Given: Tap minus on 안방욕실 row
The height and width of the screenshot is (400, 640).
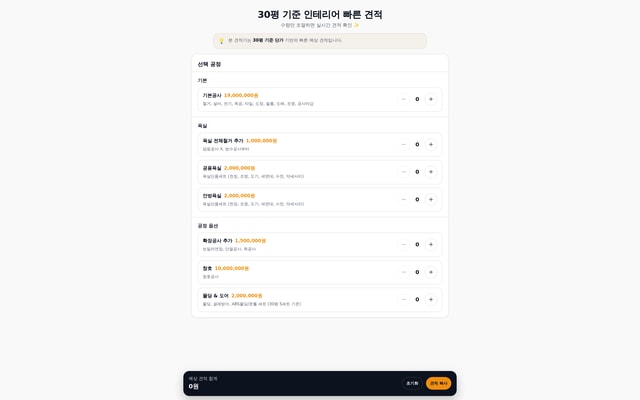Looking at the screenshot, I should tap(404, 199).
